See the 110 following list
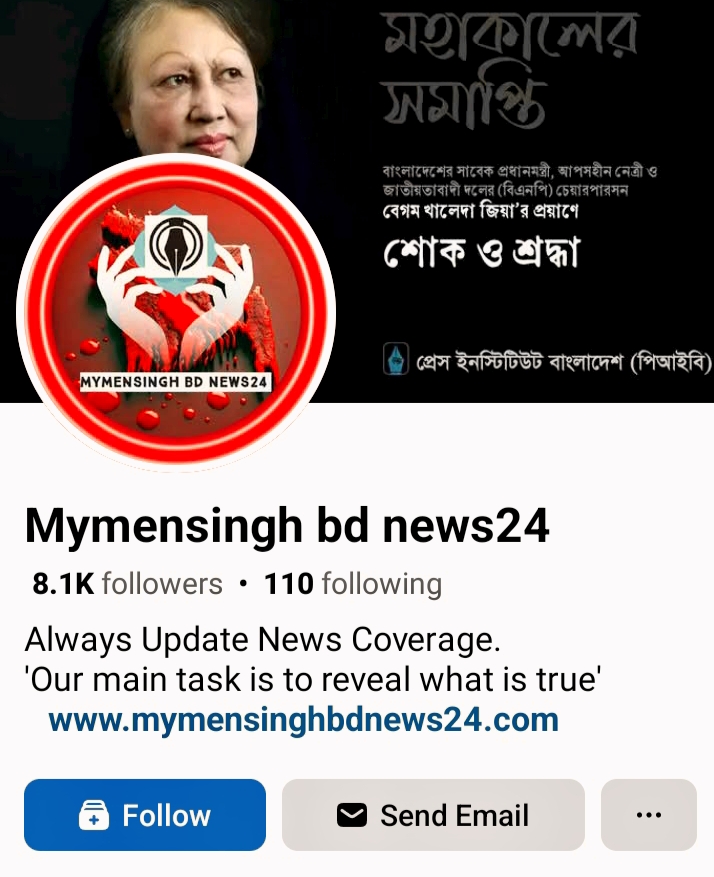This screenshot has width=714, height=877. [352, 584]
